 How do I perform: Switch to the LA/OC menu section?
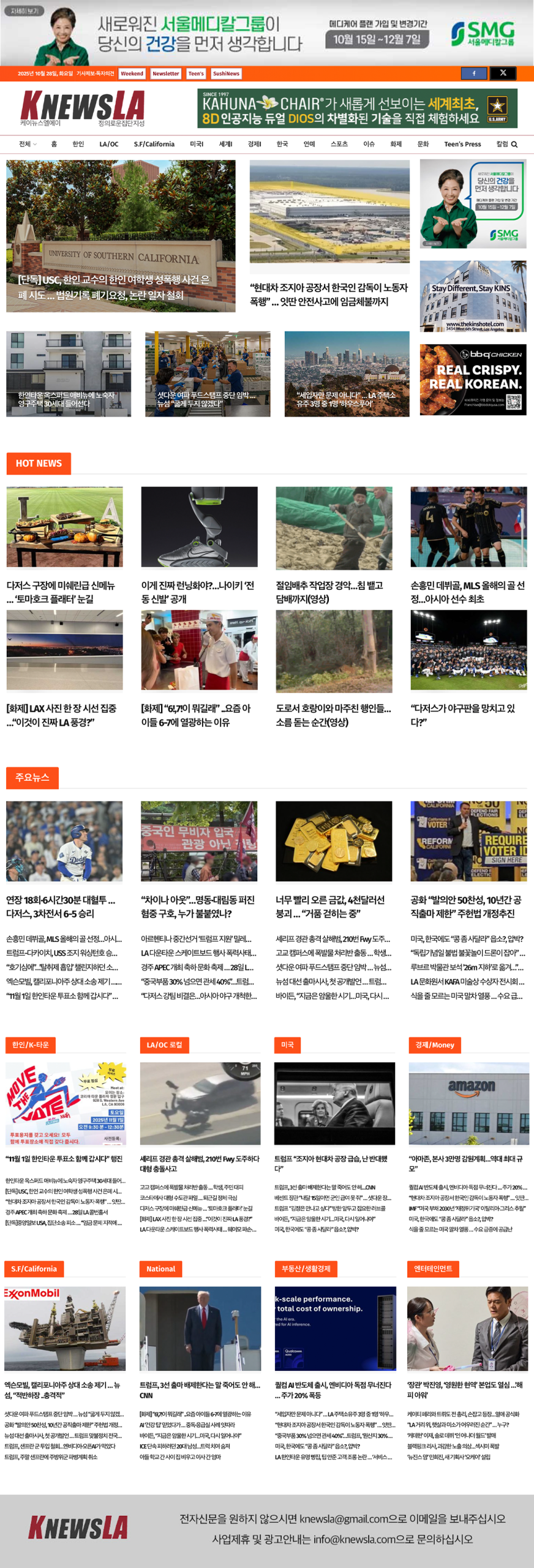109,145
